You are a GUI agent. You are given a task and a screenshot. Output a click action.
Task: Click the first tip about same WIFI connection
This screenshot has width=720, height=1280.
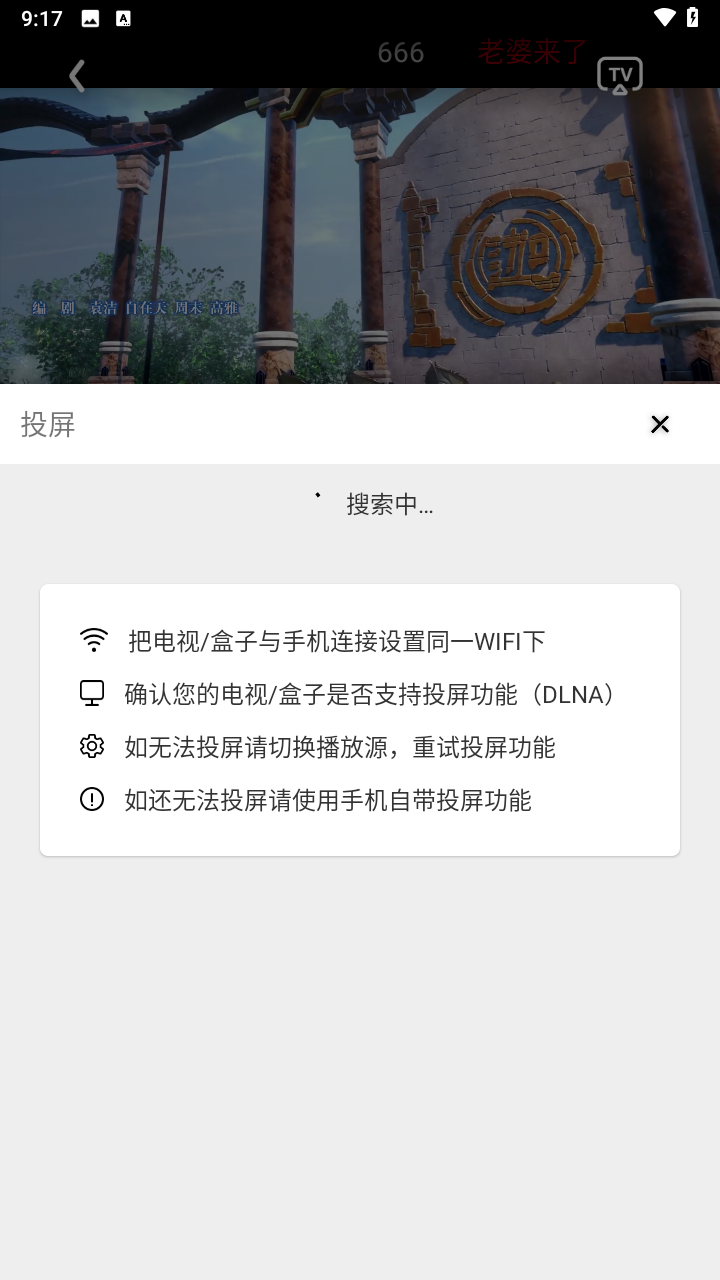[x=334, y=640]
